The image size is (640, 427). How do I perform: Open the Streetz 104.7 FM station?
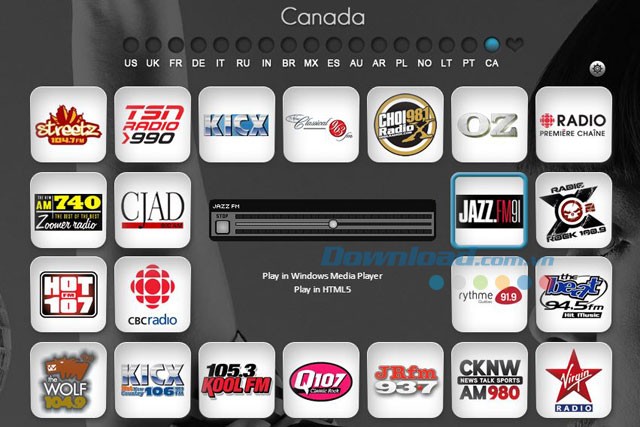(x=68, y=125)
